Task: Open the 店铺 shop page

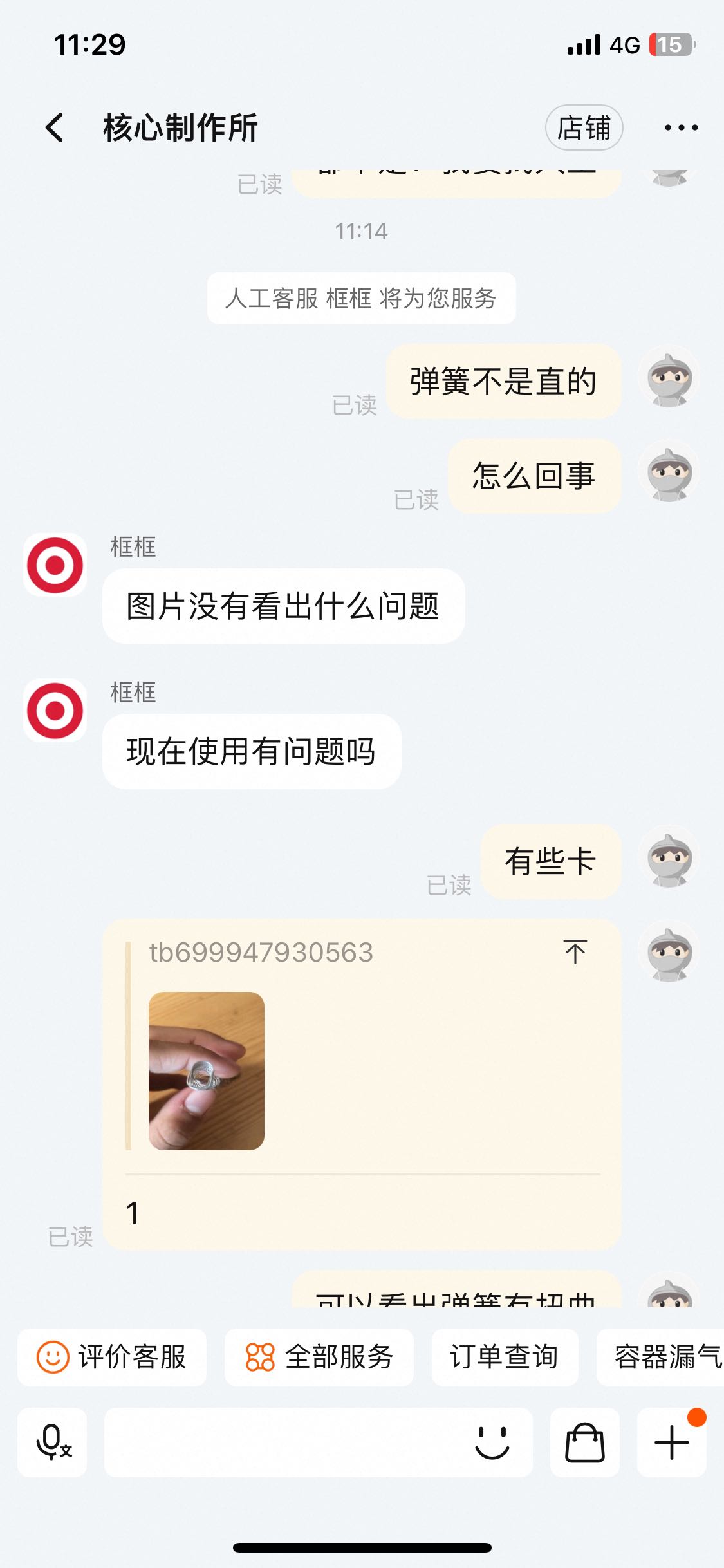Action: pos(584,127)
